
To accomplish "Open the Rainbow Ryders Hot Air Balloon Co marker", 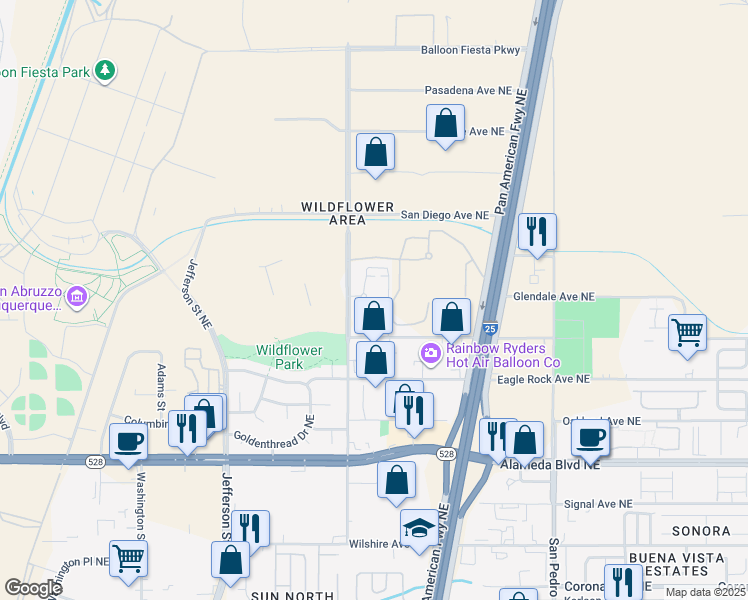I will [x=430, y=352].
